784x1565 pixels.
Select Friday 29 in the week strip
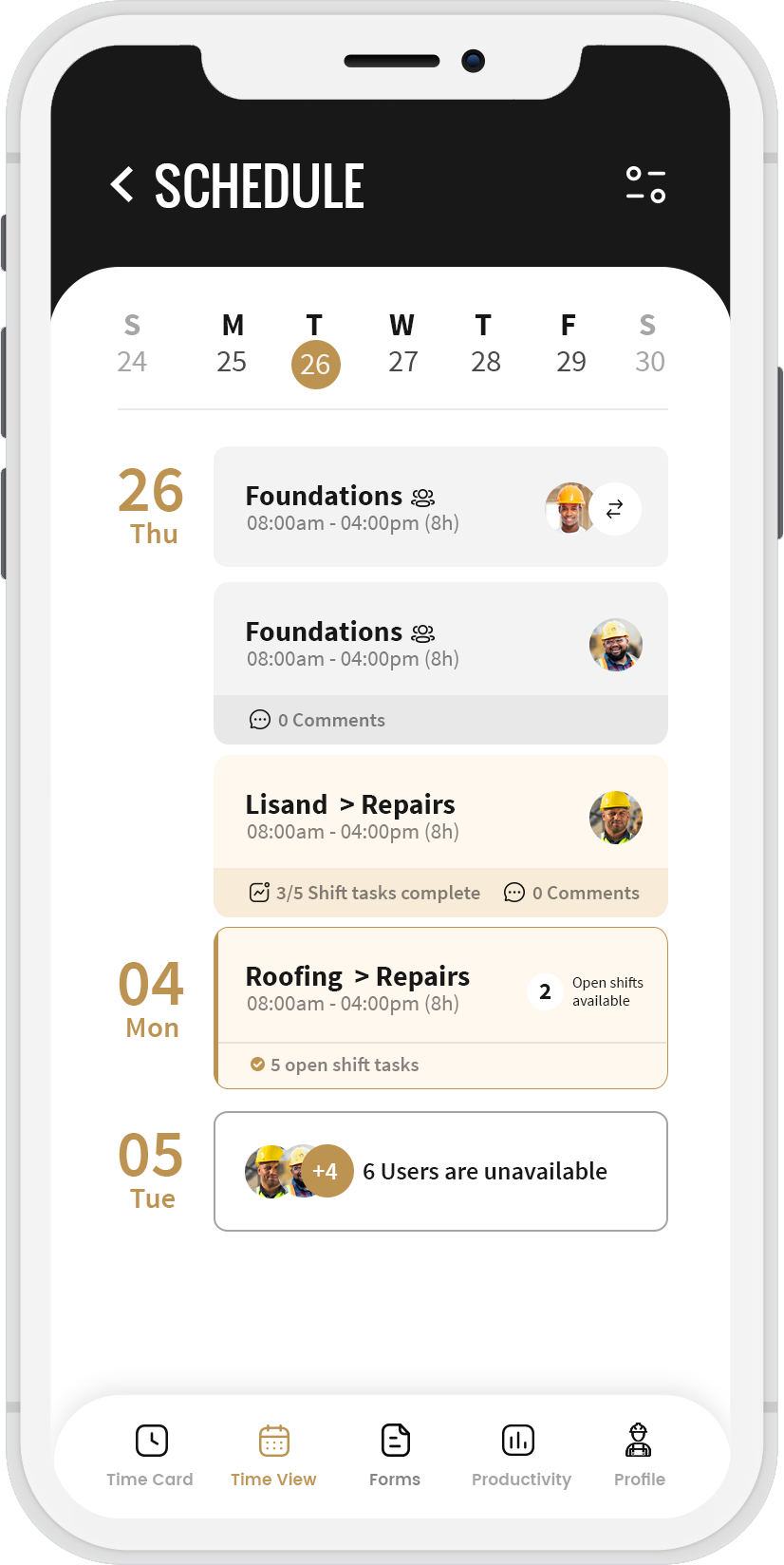pyautogui.click(x=570, y=344)
